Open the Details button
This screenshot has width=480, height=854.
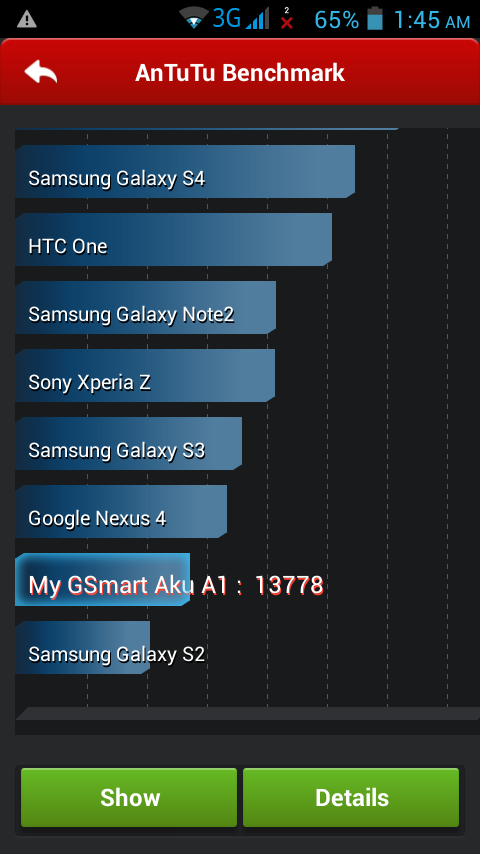[x=351, y=797]
